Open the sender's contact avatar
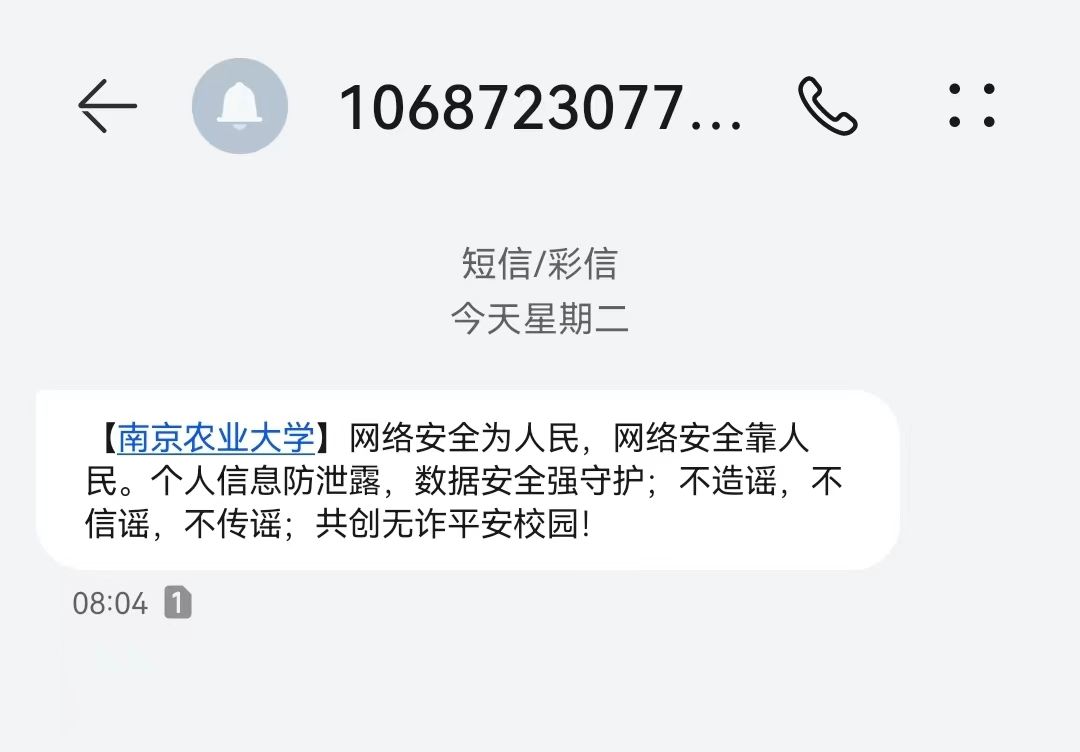Screen dimensions: 1080x752 pos(240,106)
